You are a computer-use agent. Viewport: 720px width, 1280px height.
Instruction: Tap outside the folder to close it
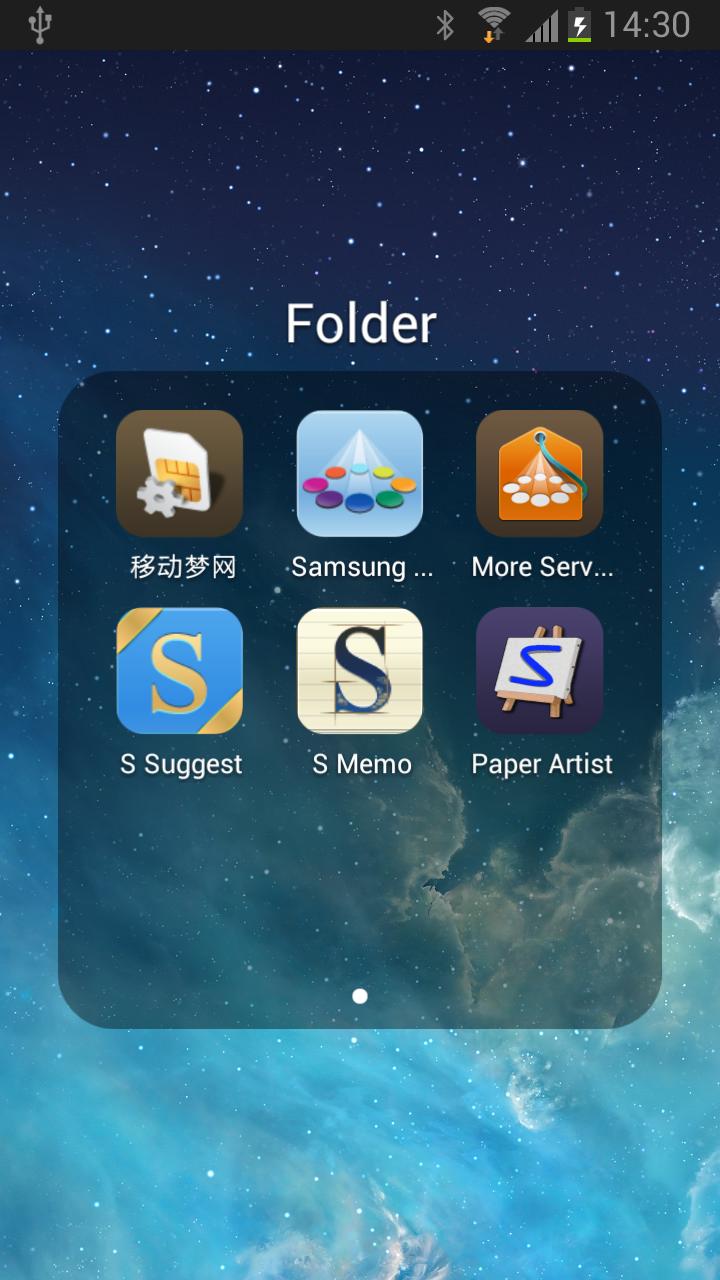(x=360, y=1160)
